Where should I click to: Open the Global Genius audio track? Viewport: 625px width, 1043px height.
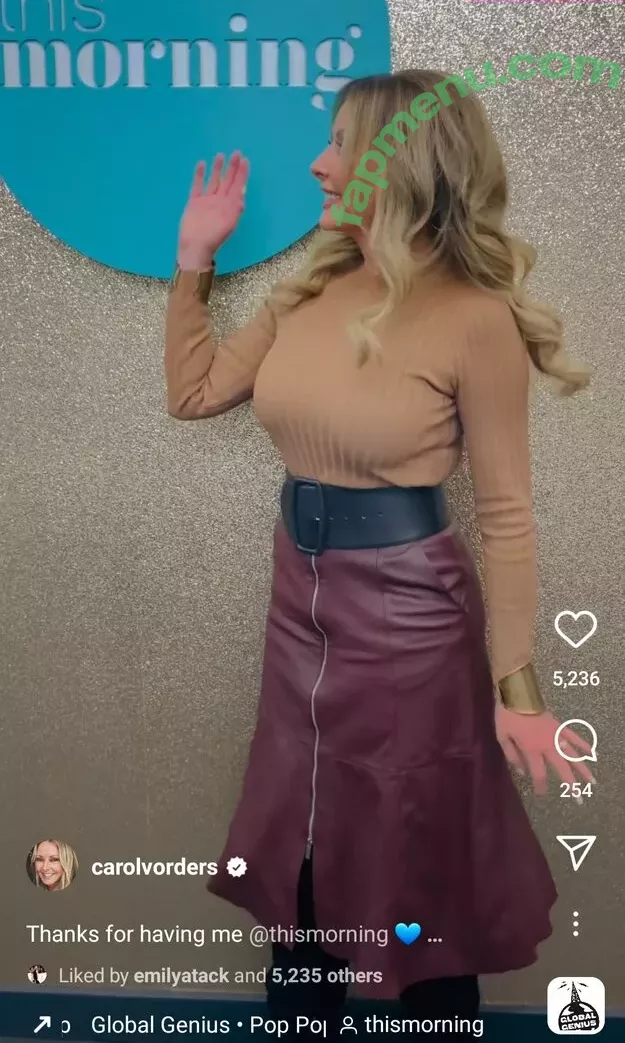click(x=208, y=1024)
